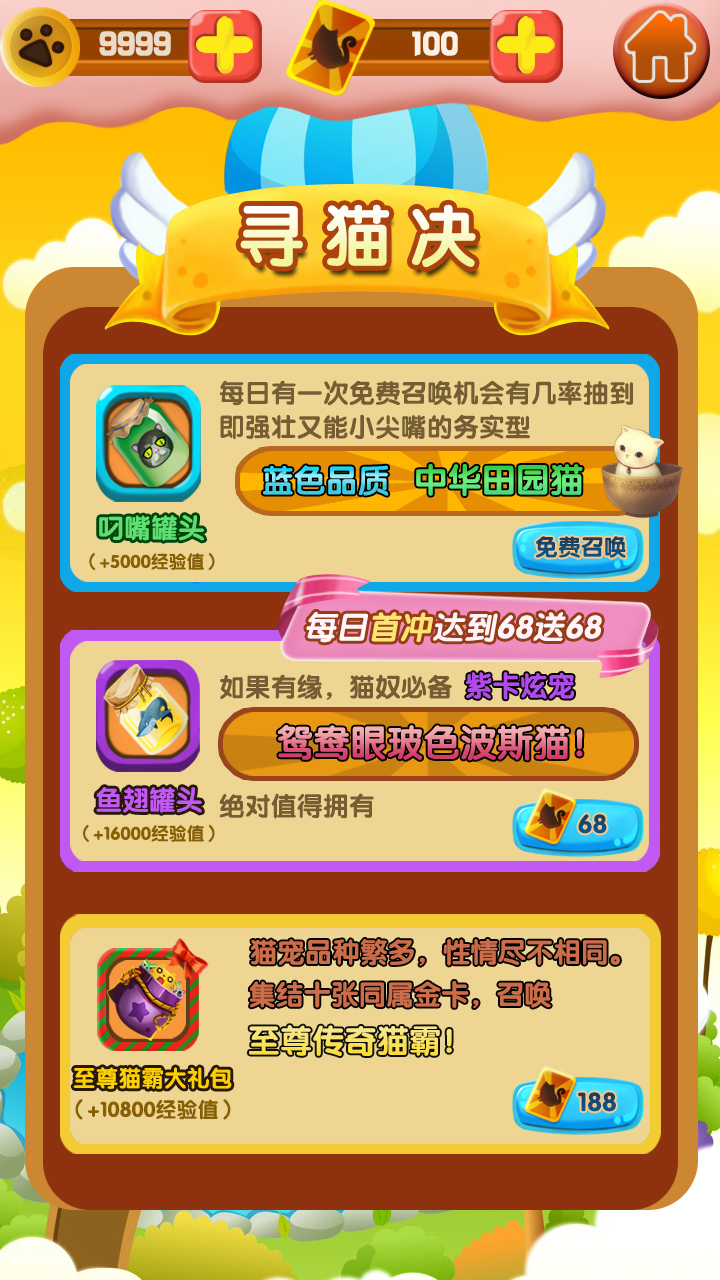The width and height of the screenshot is (720, 1280).
Task: Add more paw coins with the plus button
Action: [225, 45]
